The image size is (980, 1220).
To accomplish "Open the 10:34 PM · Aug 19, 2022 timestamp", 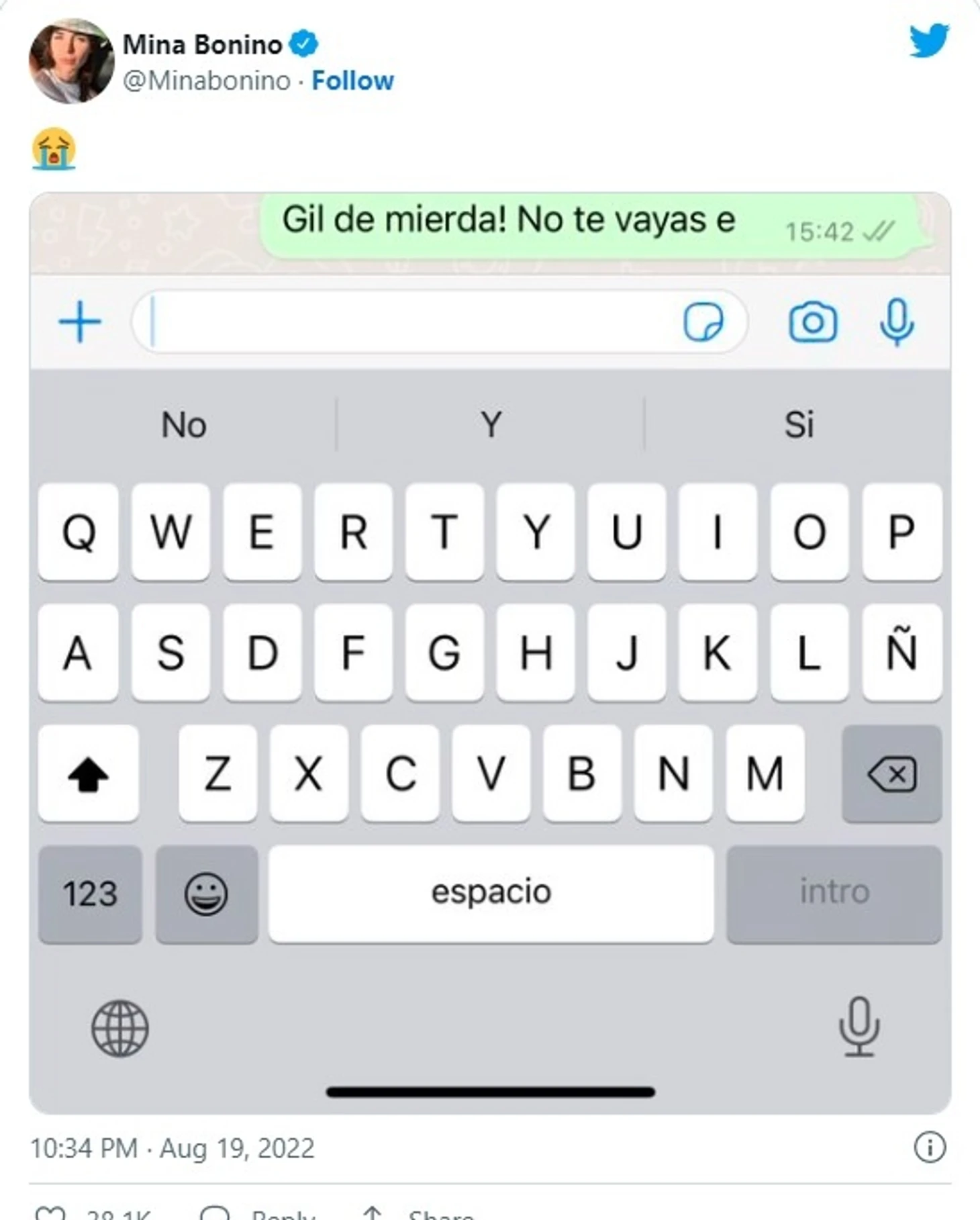I will point(173,1148).
